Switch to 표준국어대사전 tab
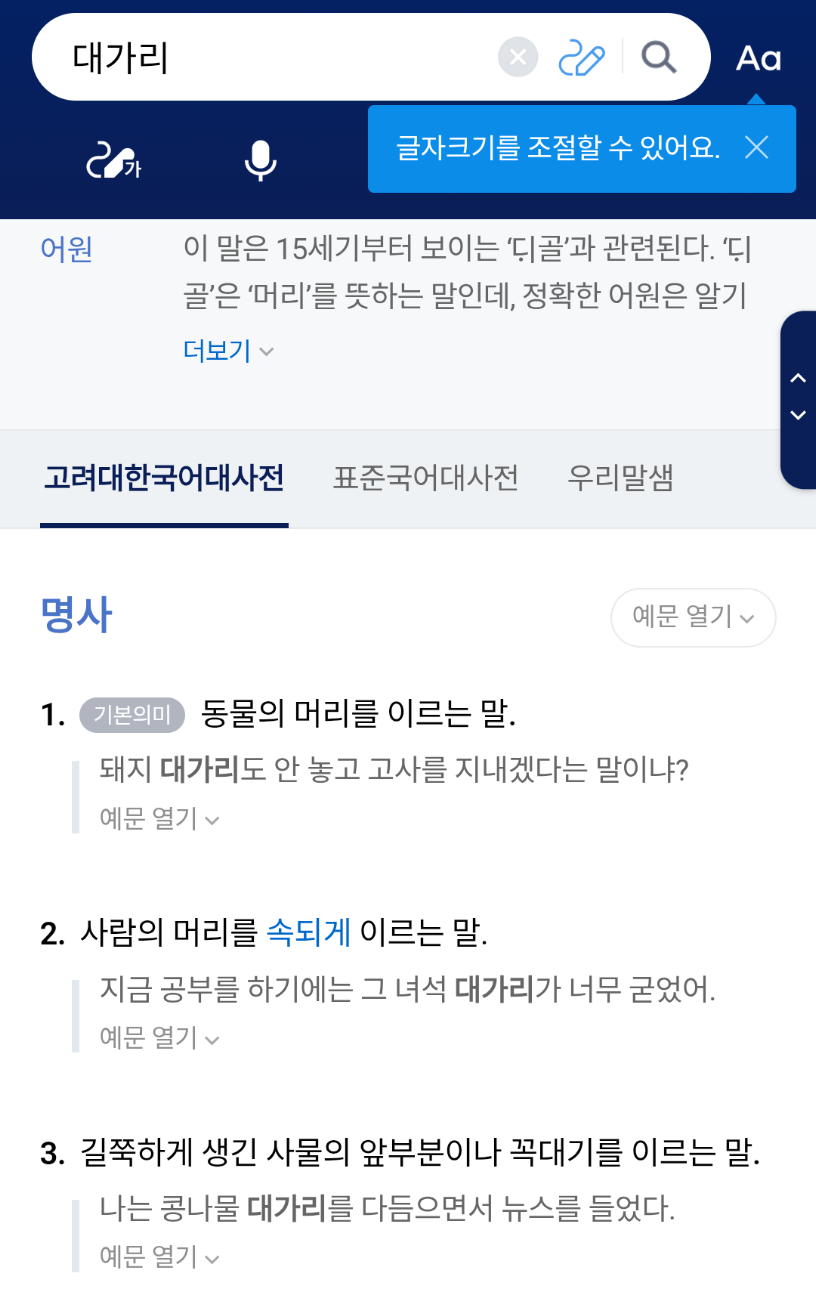Image resolution: width=816 pixels, height=1316 pixels. (426, 478)
